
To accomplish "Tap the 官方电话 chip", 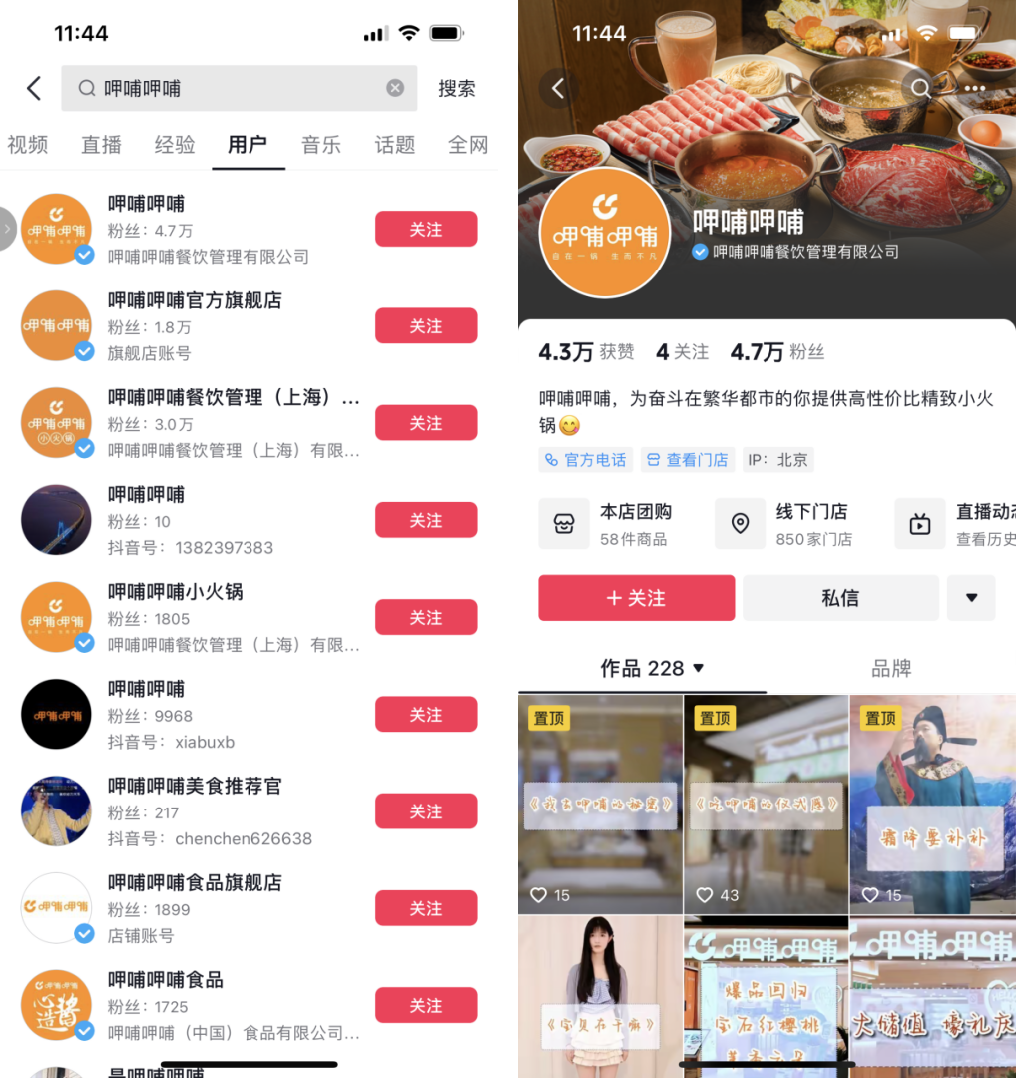I will coord(586,460).
